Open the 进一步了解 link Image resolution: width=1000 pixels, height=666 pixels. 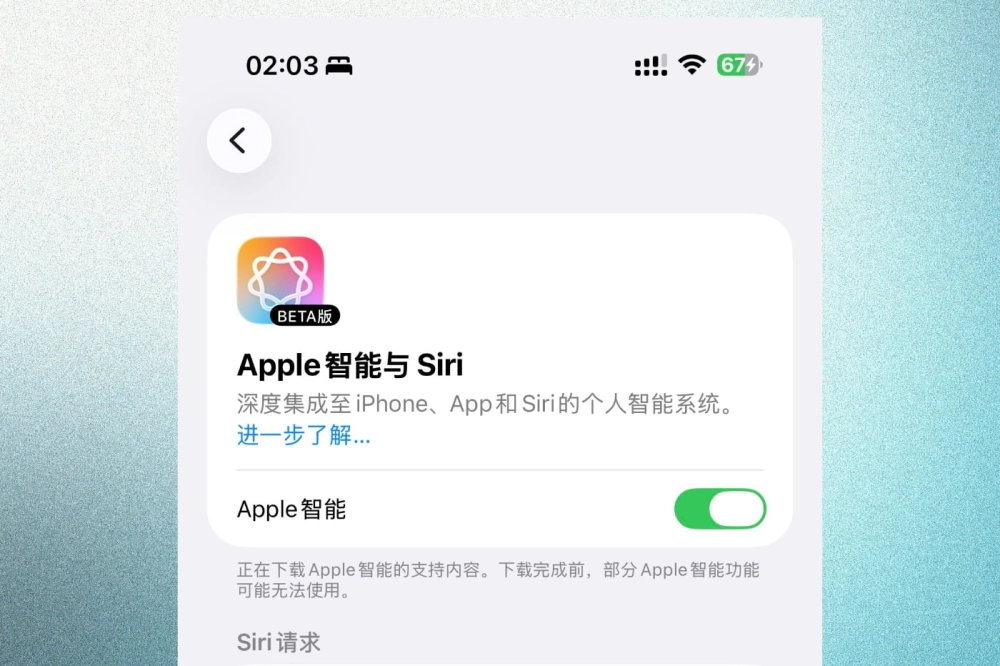[x=303, y=436]
